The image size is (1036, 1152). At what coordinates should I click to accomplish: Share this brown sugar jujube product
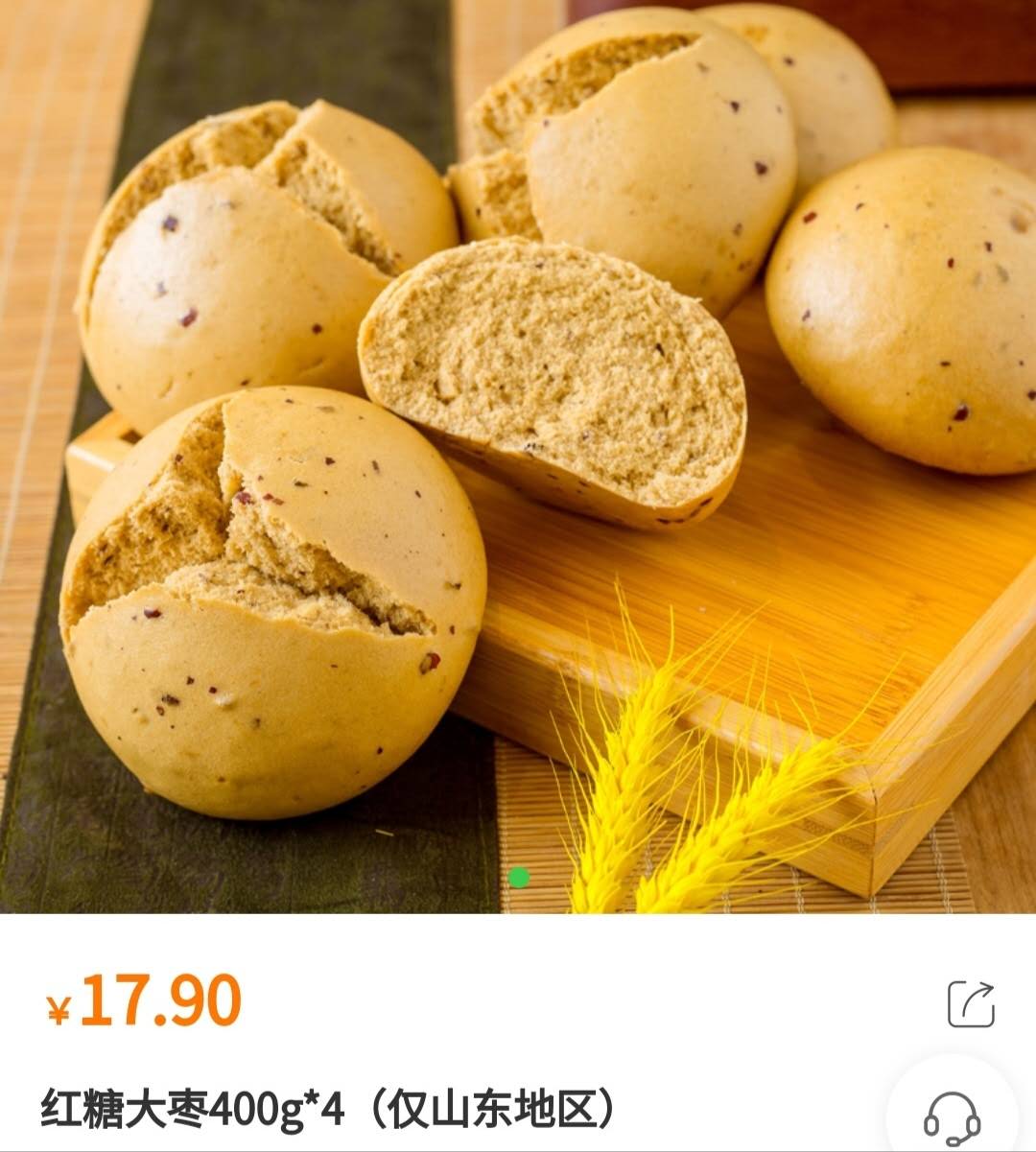click(971, 1004)
